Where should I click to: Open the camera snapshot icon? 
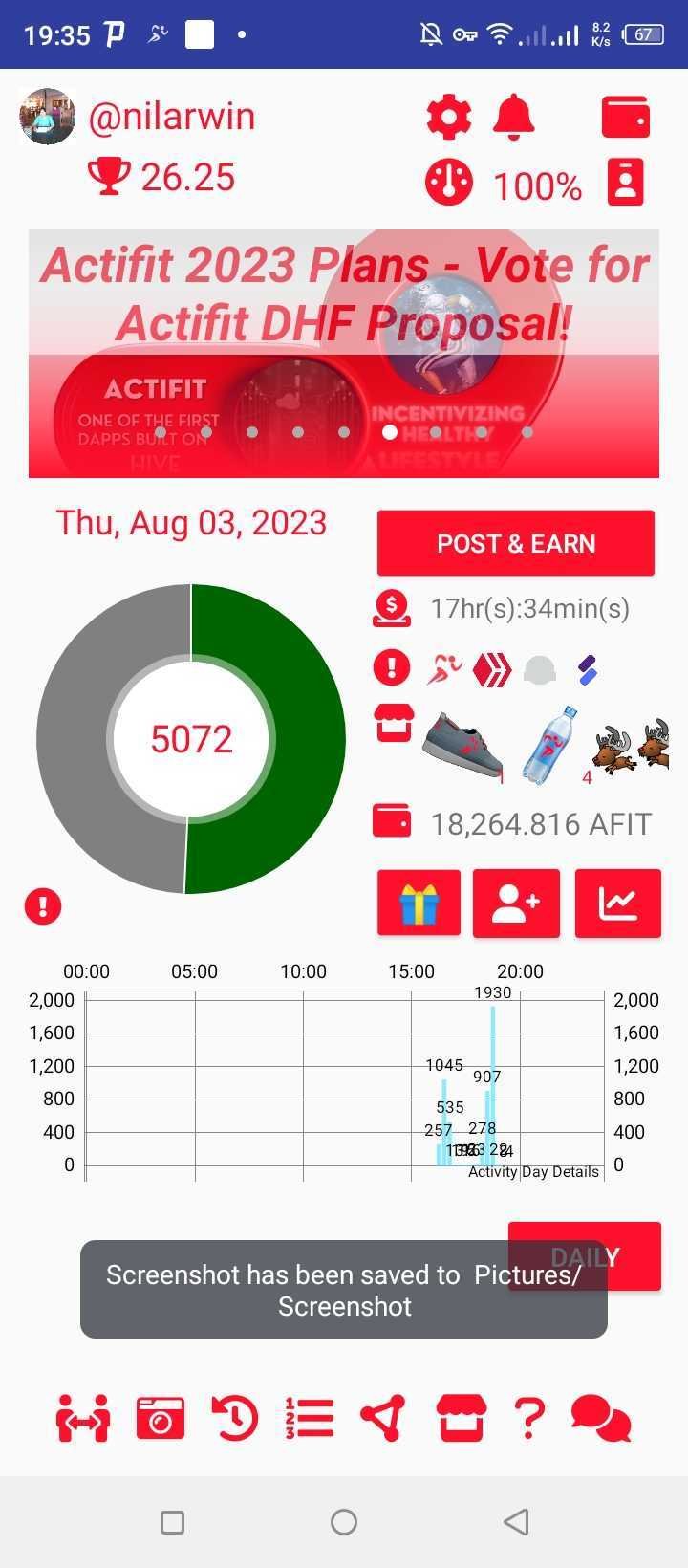pos(160,1418)
